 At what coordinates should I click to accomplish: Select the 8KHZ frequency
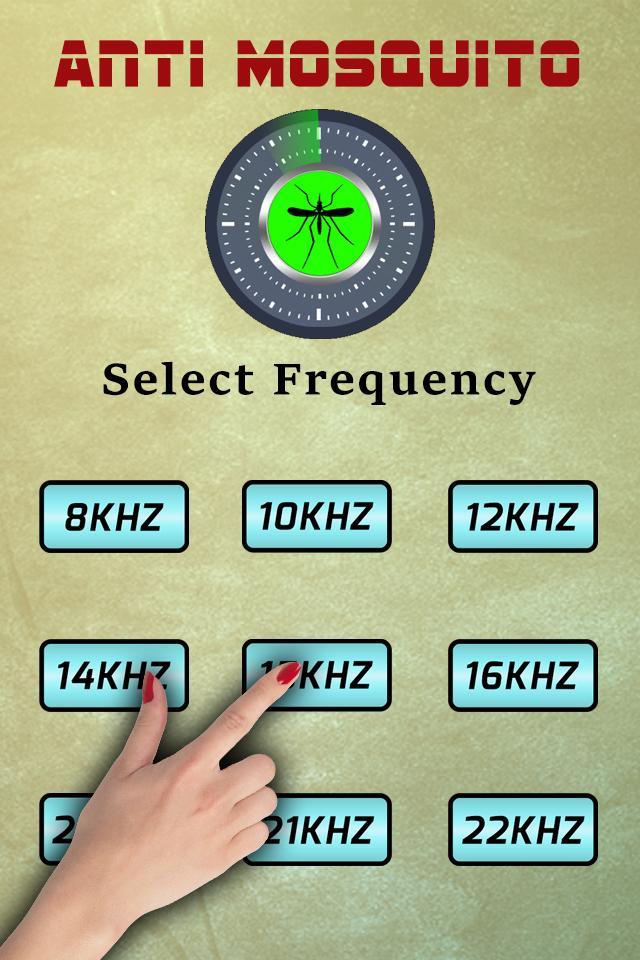tap(114, 516)
